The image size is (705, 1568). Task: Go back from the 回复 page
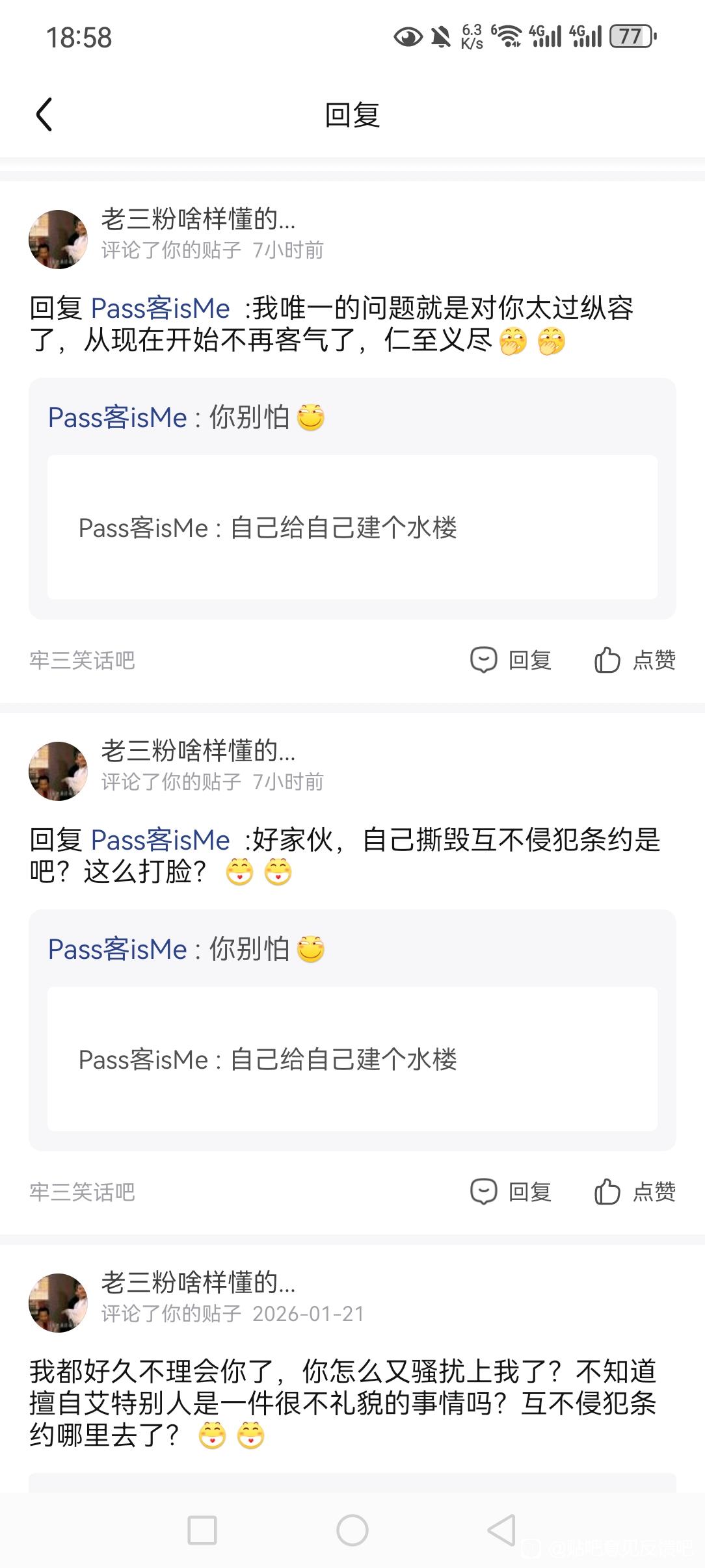(44, 115)
